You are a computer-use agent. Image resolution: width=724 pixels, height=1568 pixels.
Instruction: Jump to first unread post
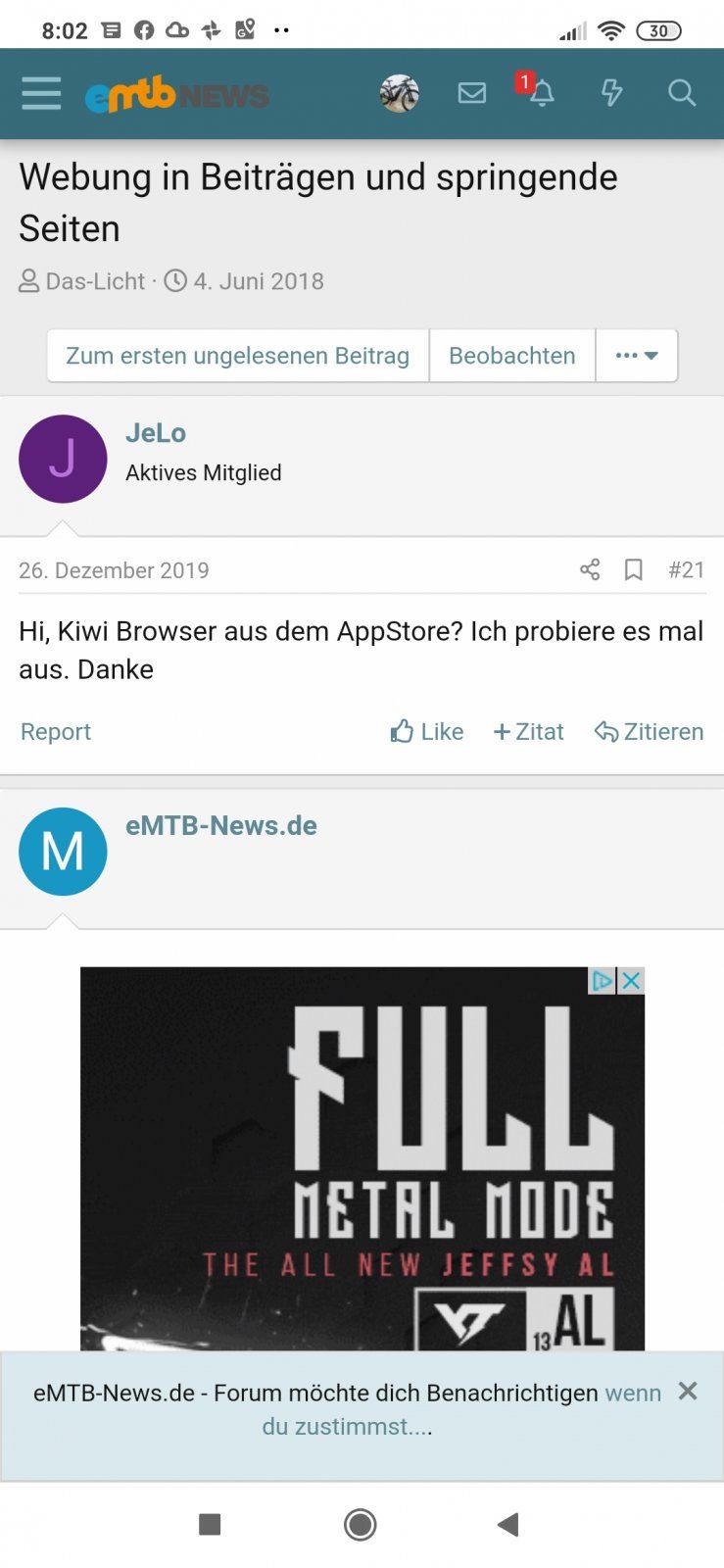click(238, 356)
